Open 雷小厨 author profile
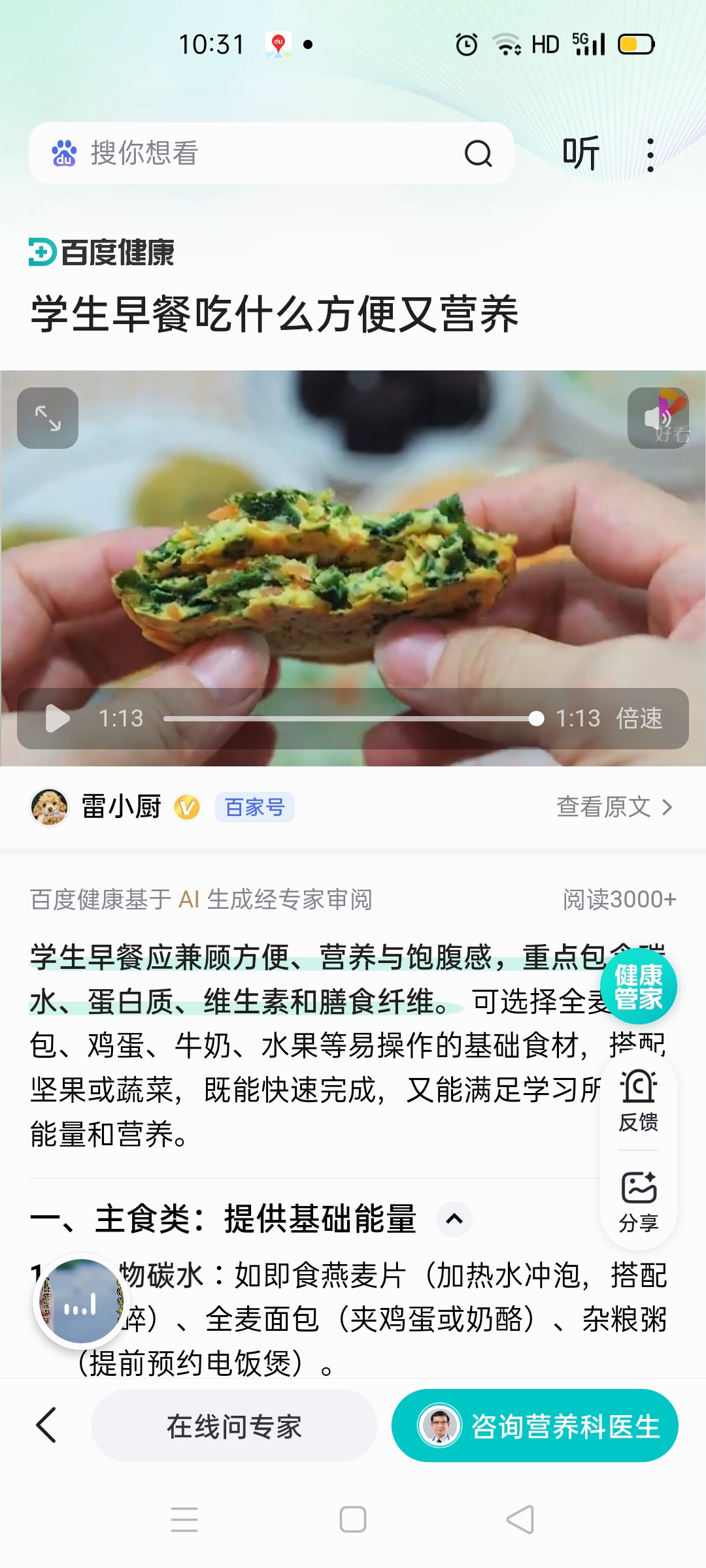Viewport: 706px width, 1568px height. pos(121,807)
